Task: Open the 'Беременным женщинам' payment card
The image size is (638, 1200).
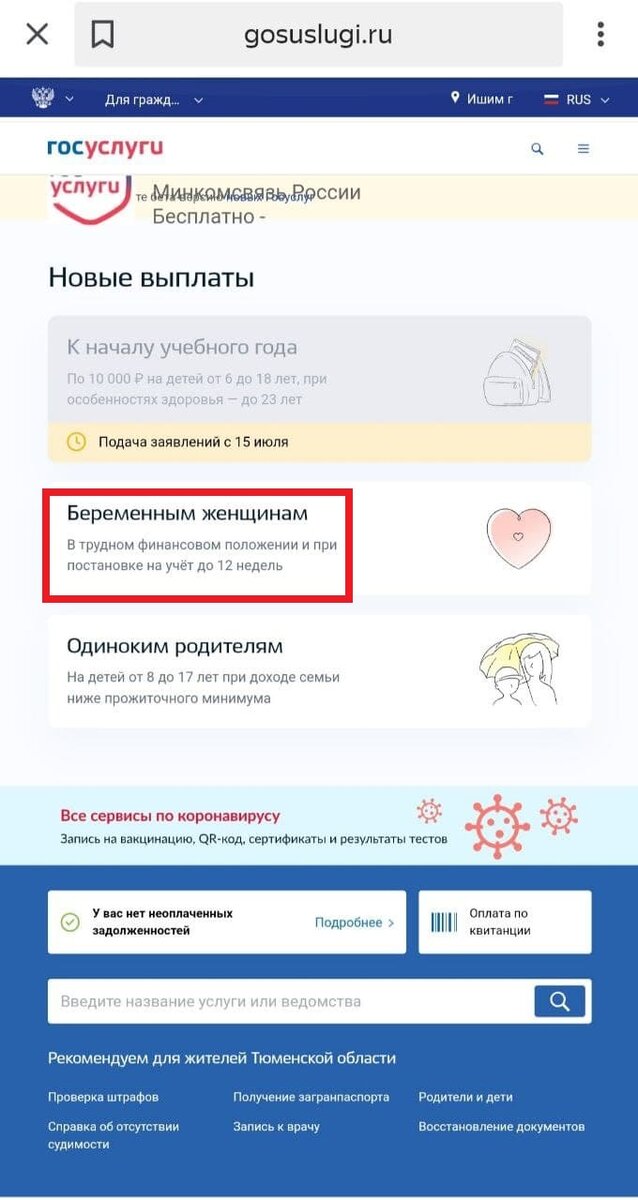Action: [x=320, y=539]
